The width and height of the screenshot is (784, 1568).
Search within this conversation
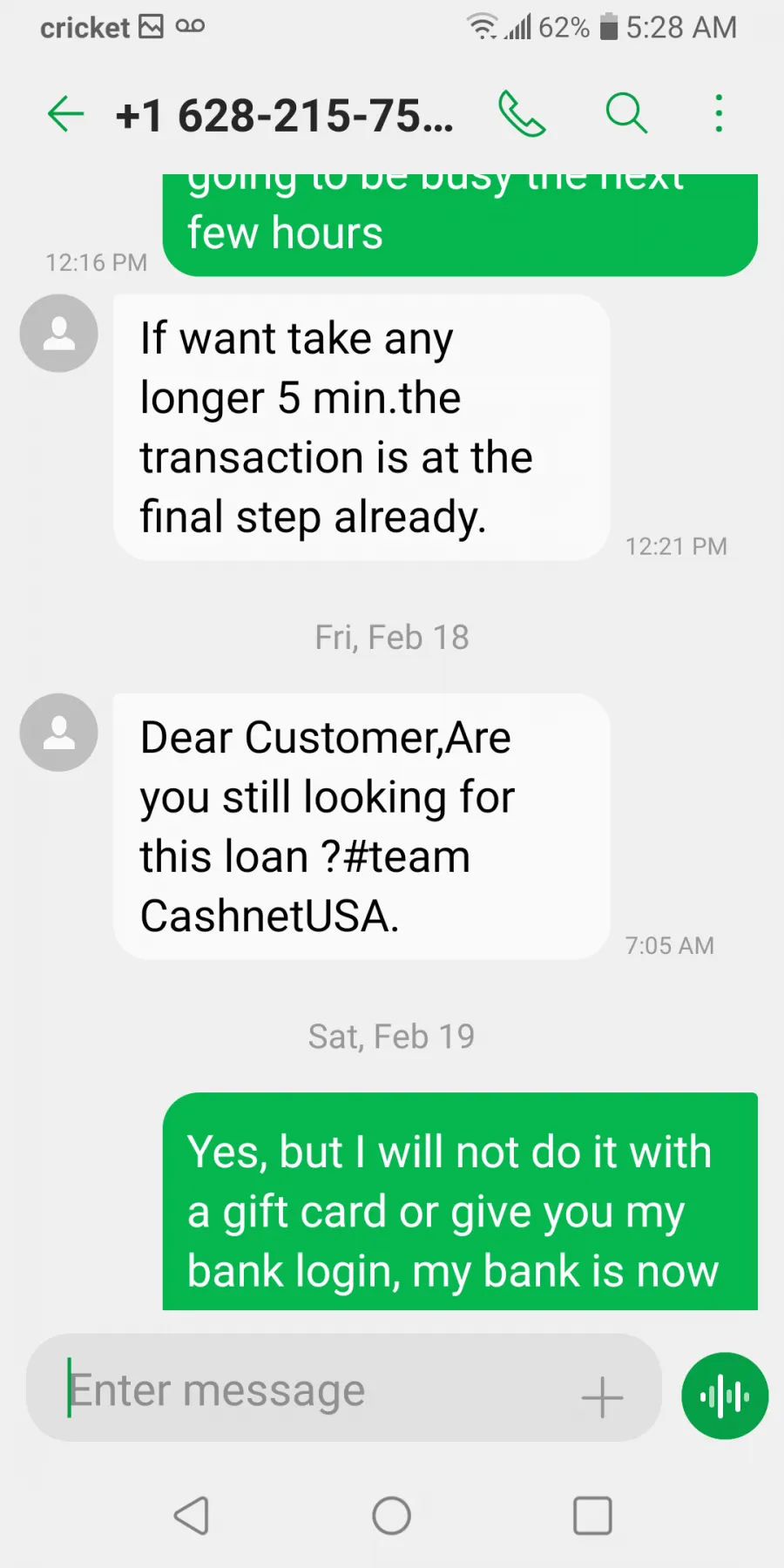pos(626,113)
